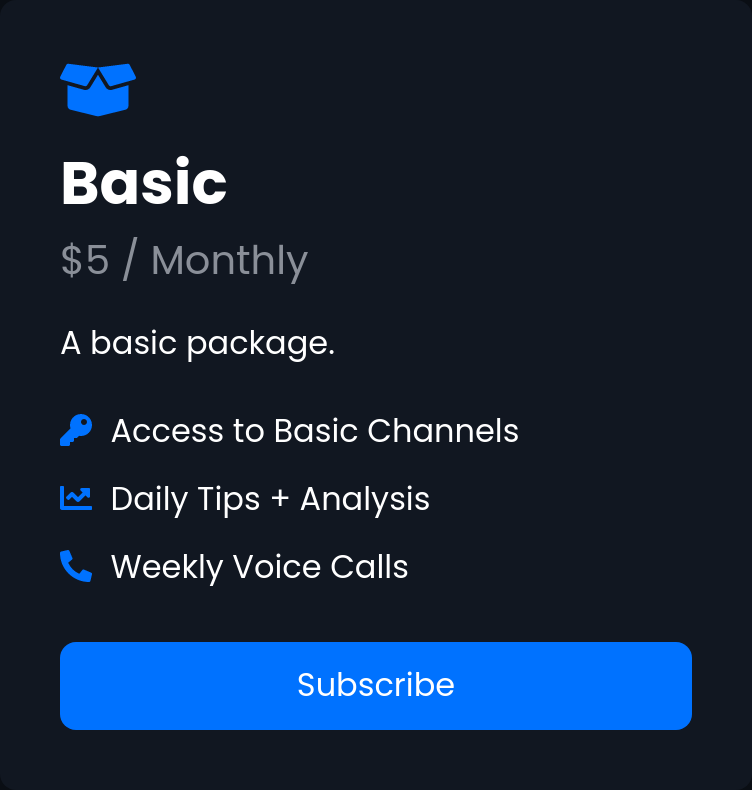This screenshot has width=752, height=790.
Task: Click the Monthly billing label
Action: 229,260
